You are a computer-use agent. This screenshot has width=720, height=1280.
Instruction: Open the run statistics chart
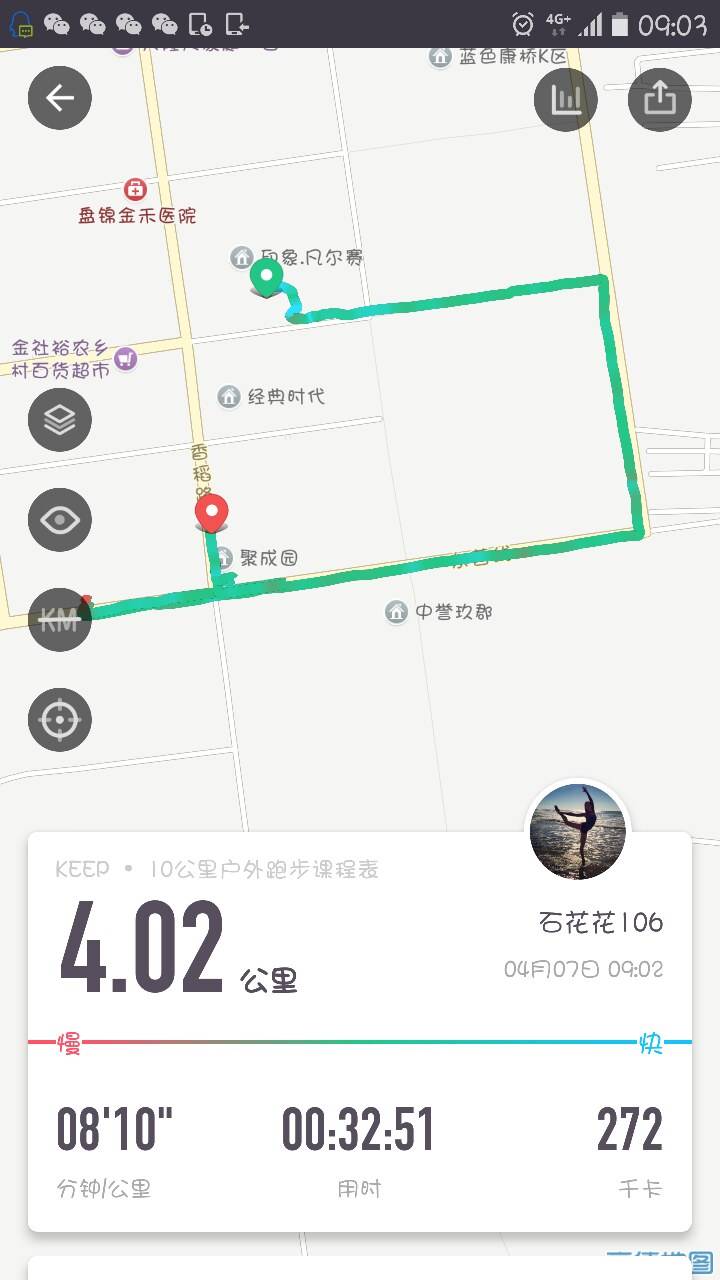[566, 99]
